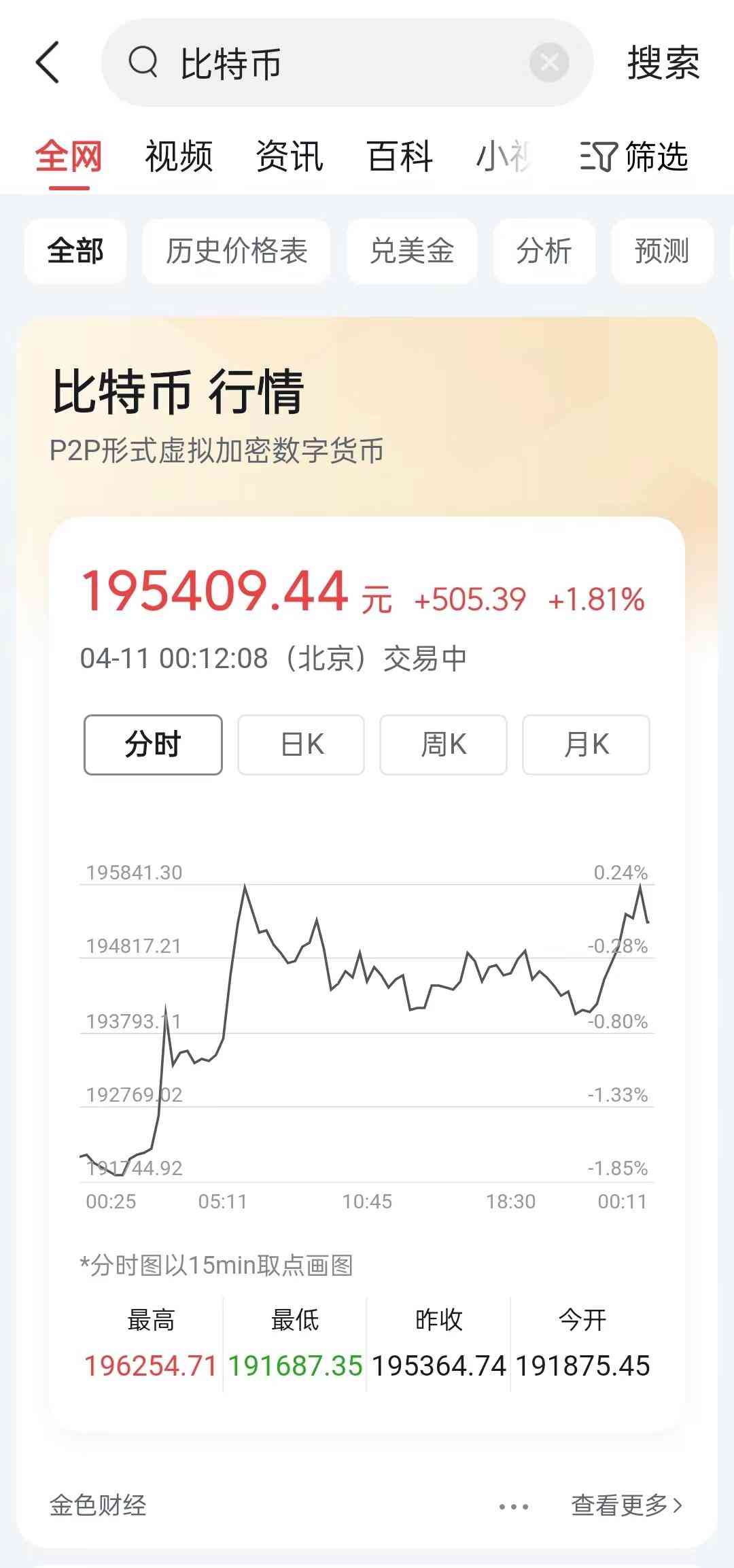Switch the chart to 分时

click(x=153, y=744)
